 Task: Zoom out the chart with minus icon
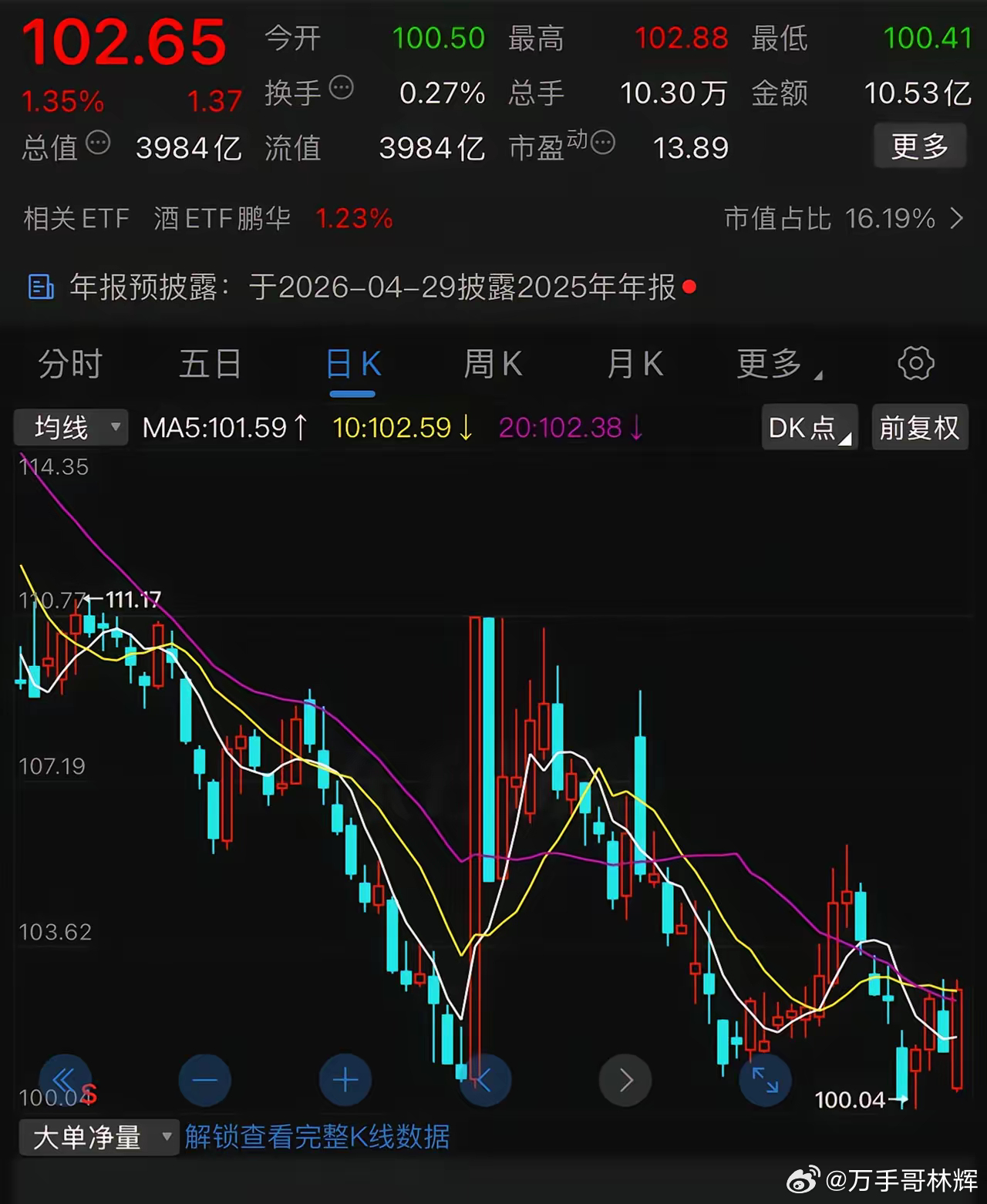[x=204, y=1080]
